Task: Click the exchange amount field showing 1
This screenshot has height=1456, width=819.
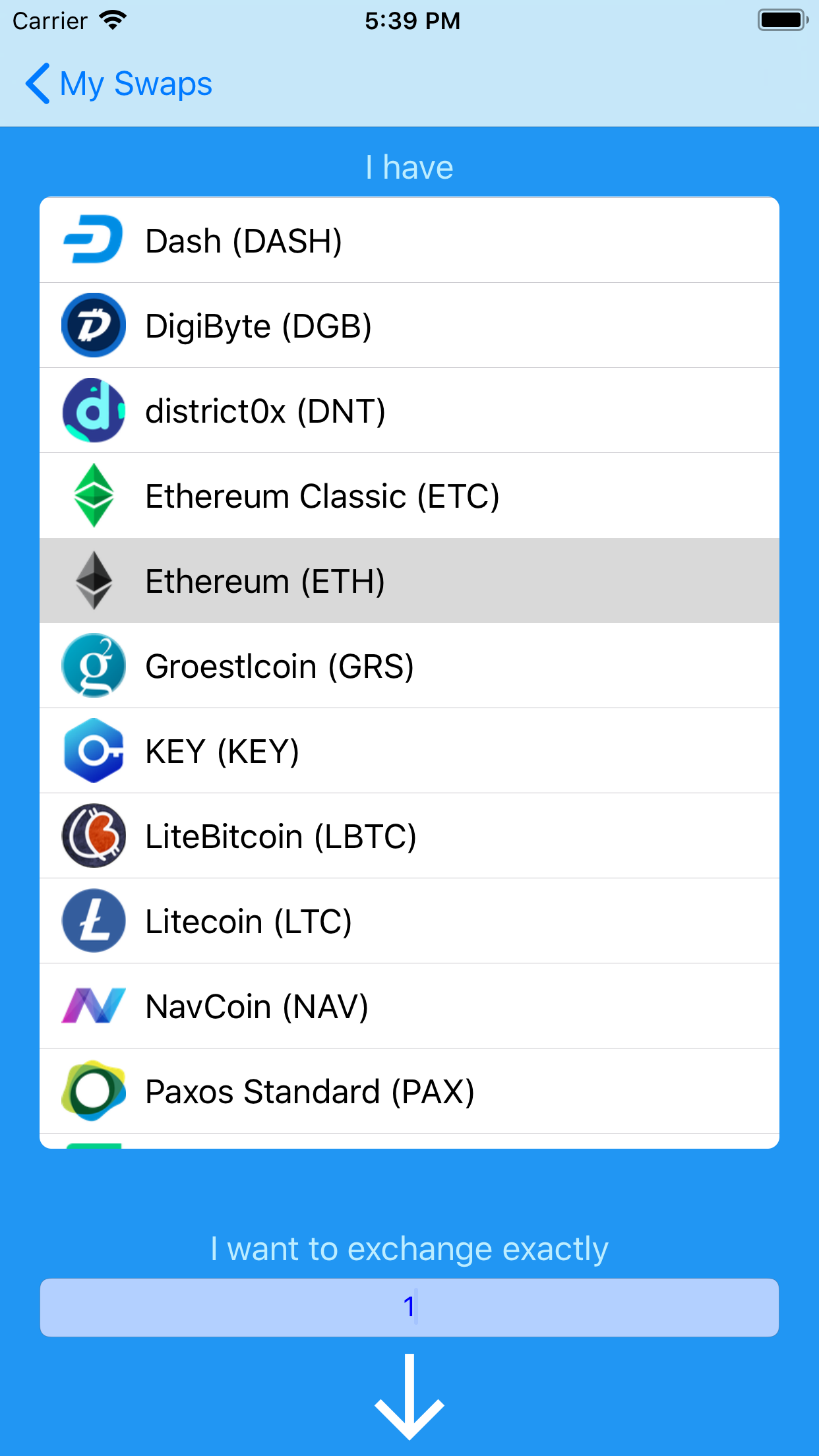Action: click(409, 1307)
